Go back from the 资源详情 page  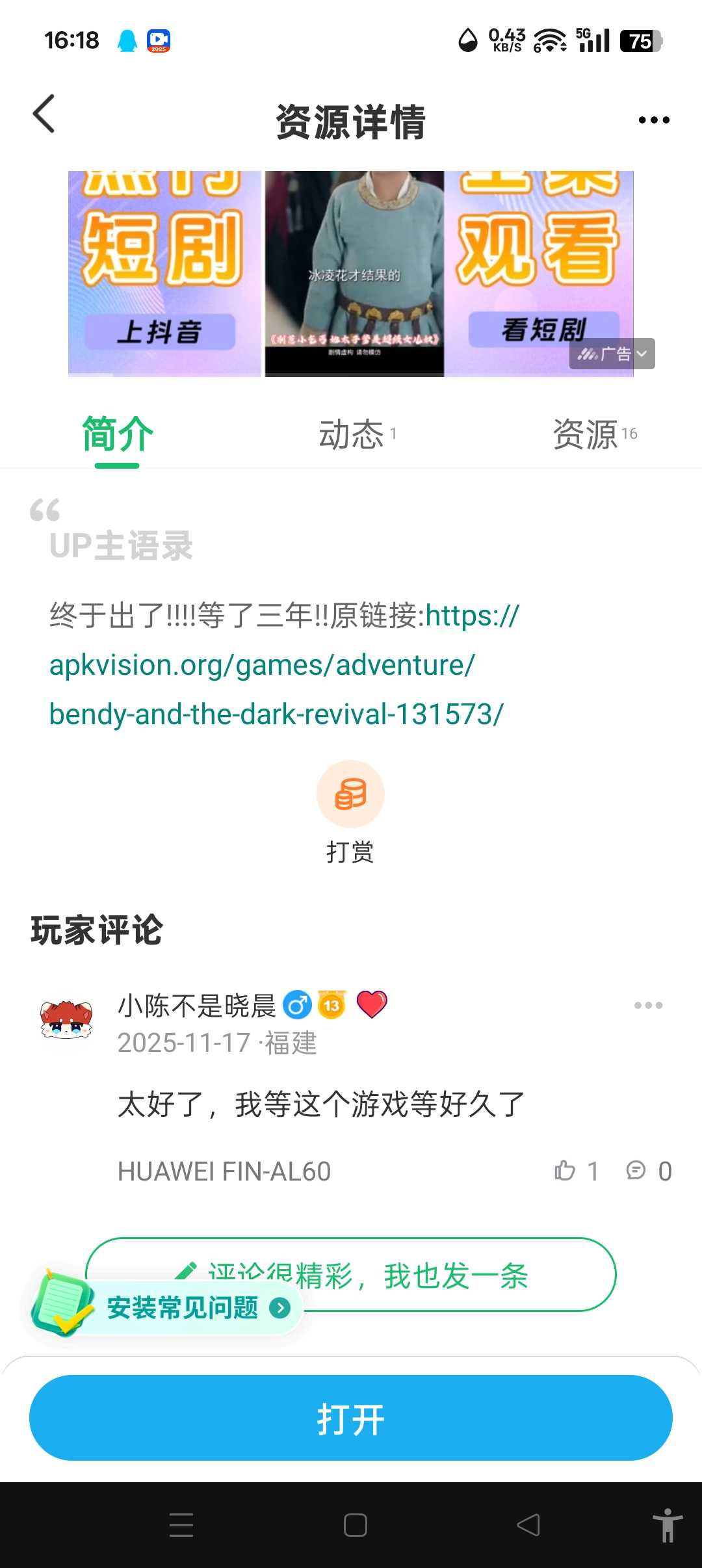pyautogui.click(x=44, y=114)
